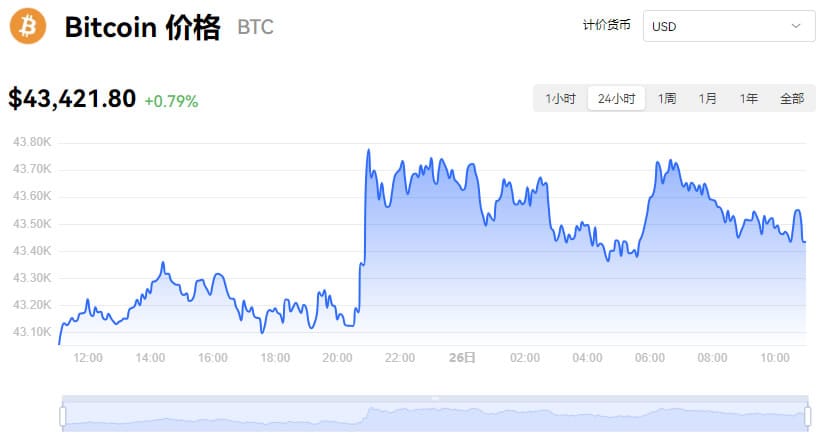Viewport: 818px width, 440px height.
Task: Show the 1年 price chart
Action: pos(748,98)
